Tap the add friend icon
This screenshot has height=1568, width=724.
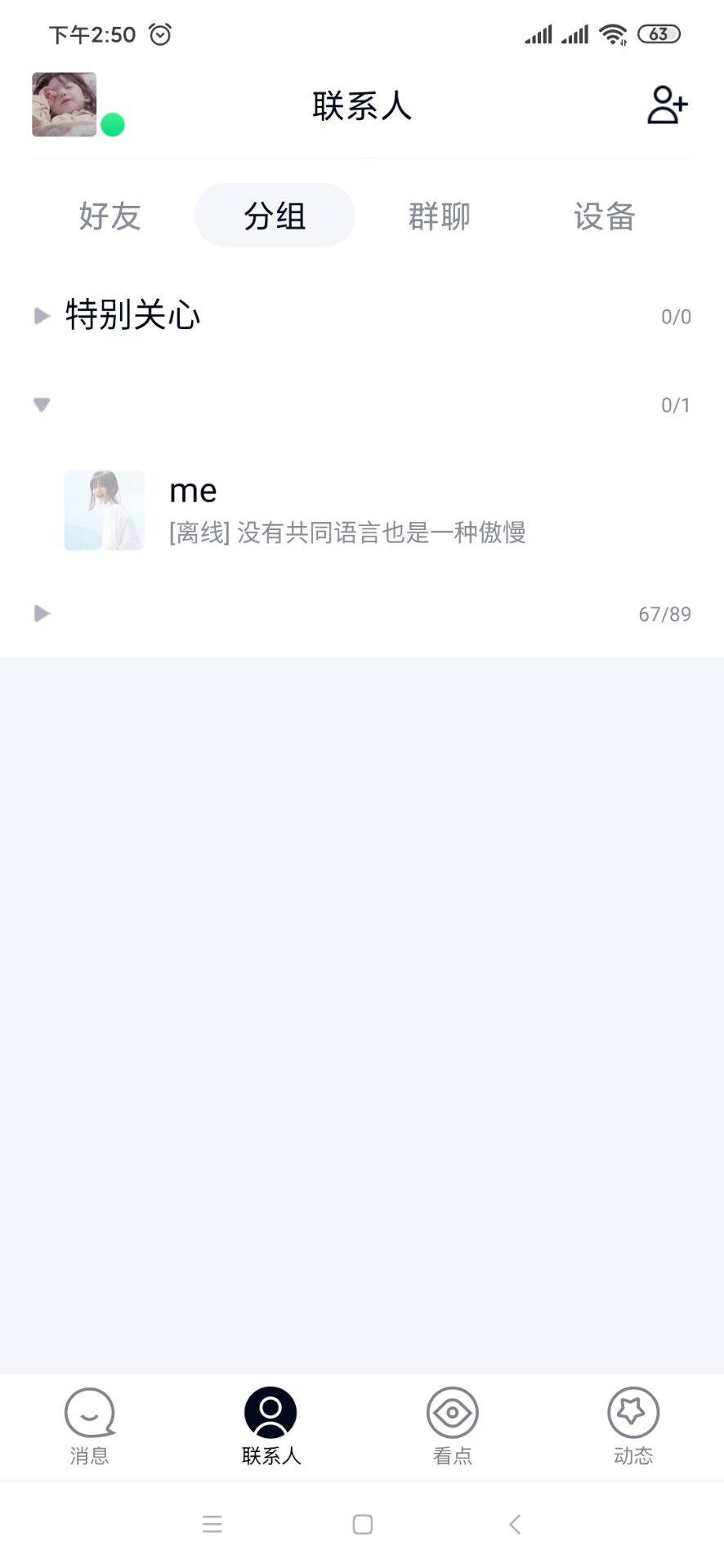[667, 105]
